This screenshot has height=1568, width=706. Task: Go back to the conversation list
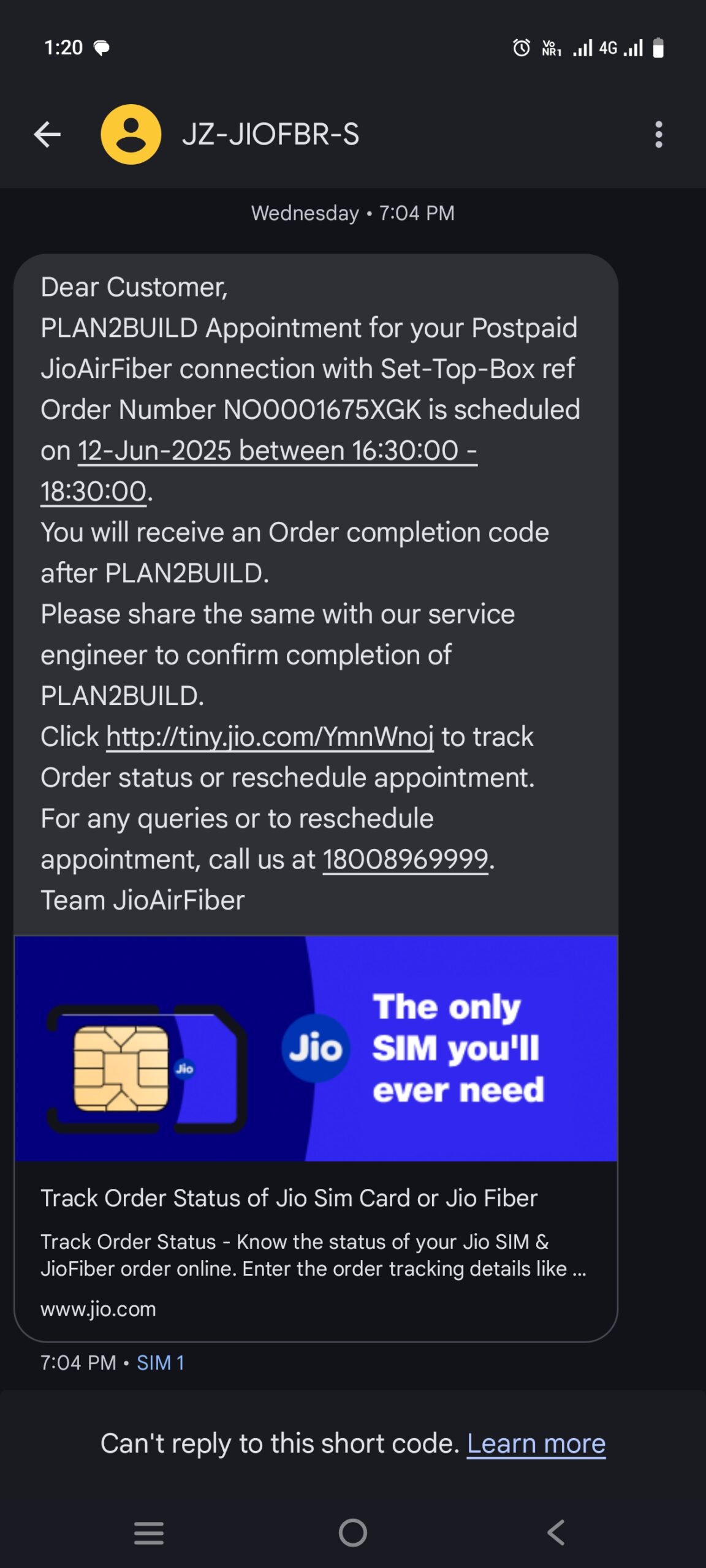(47, 135)
